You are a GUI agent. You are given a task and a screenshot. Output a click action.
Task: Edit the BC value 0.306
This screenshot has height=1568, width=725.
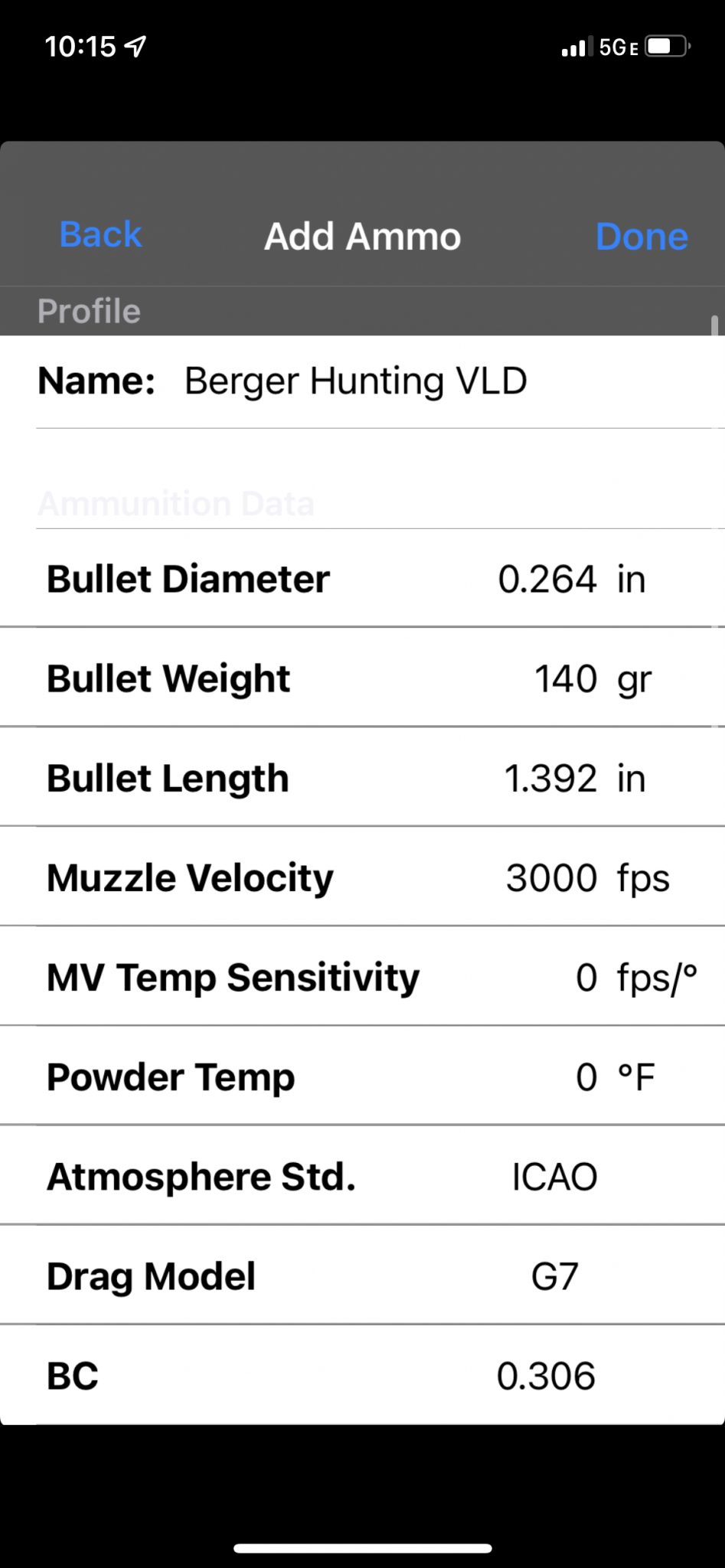pos(546,1376)
